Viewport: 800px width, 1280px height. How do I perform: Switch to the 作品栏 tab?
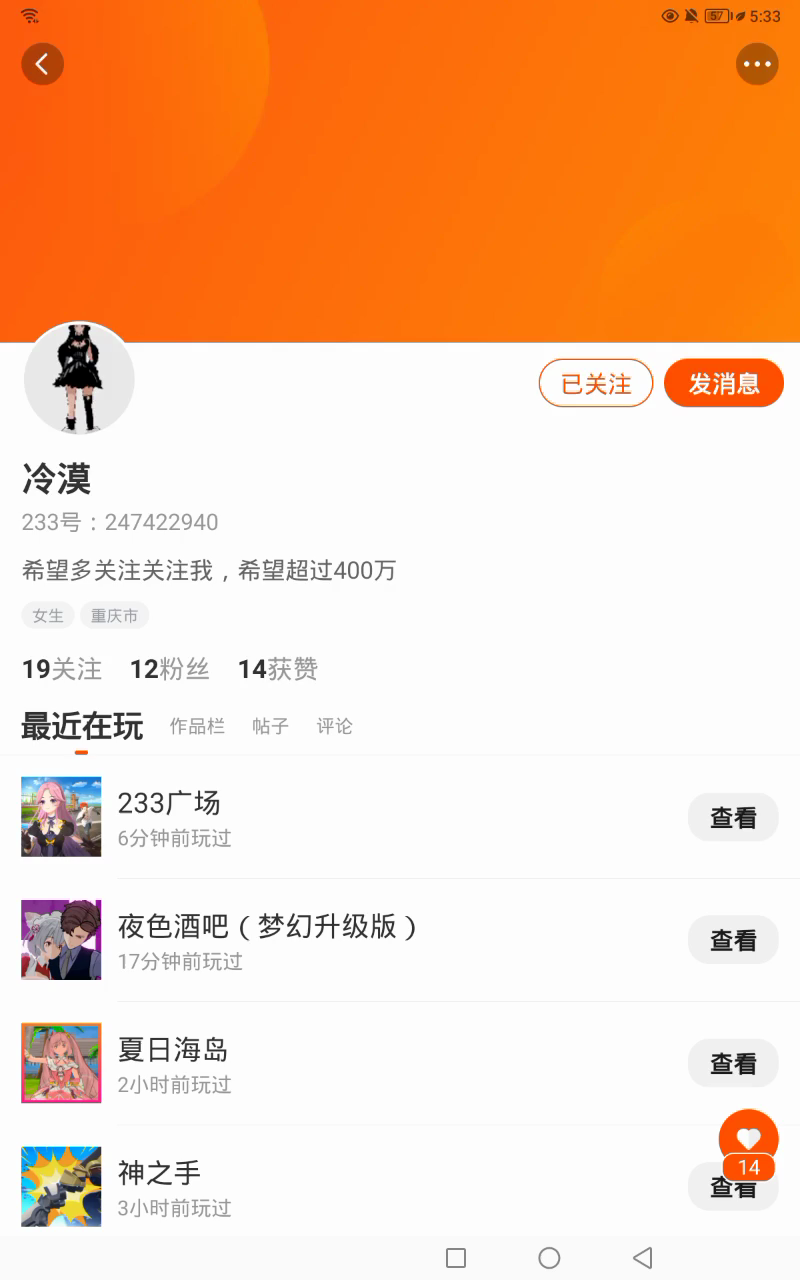coord(197,727)
